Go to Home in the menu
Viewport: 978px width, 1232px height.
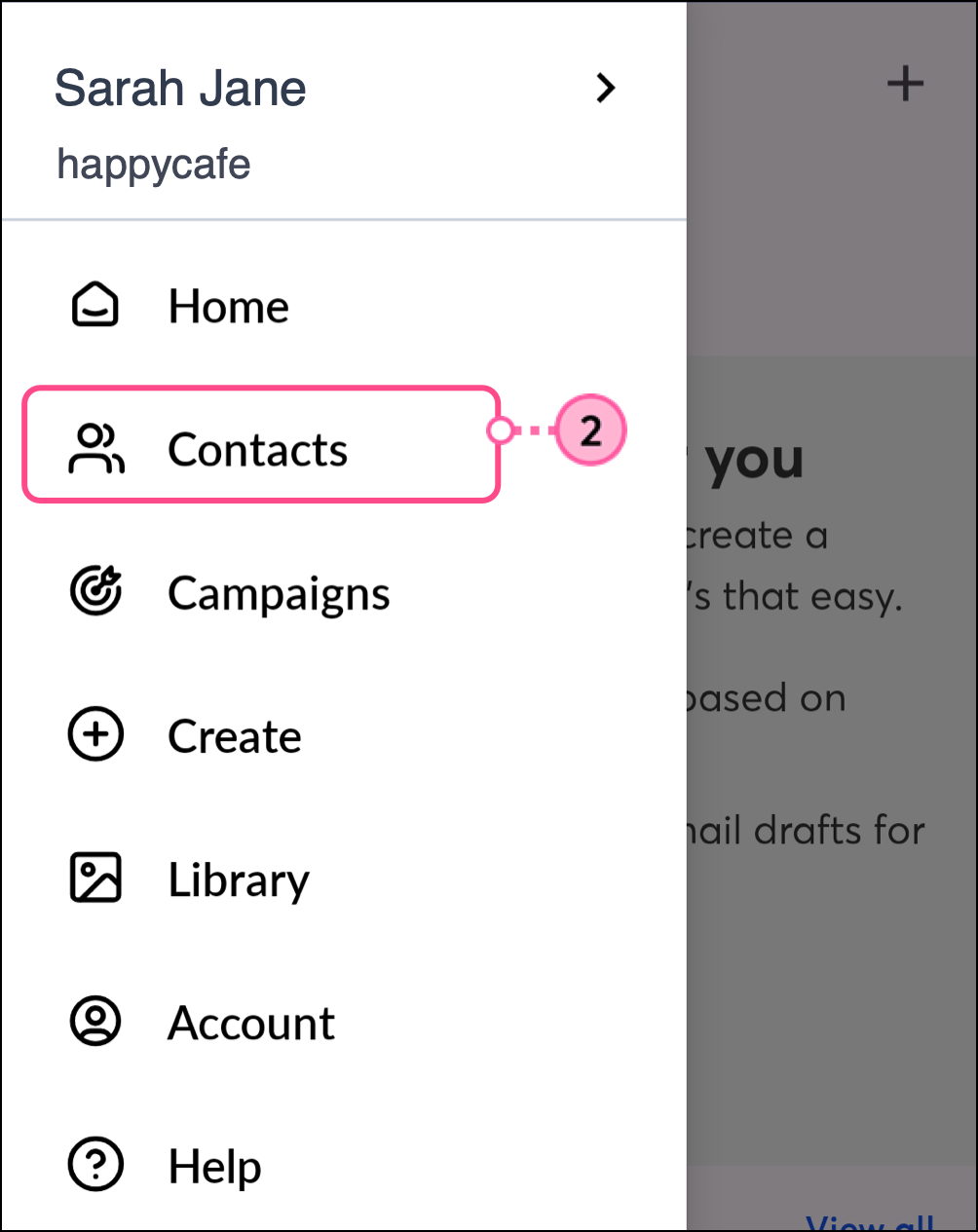pos(227,307)
